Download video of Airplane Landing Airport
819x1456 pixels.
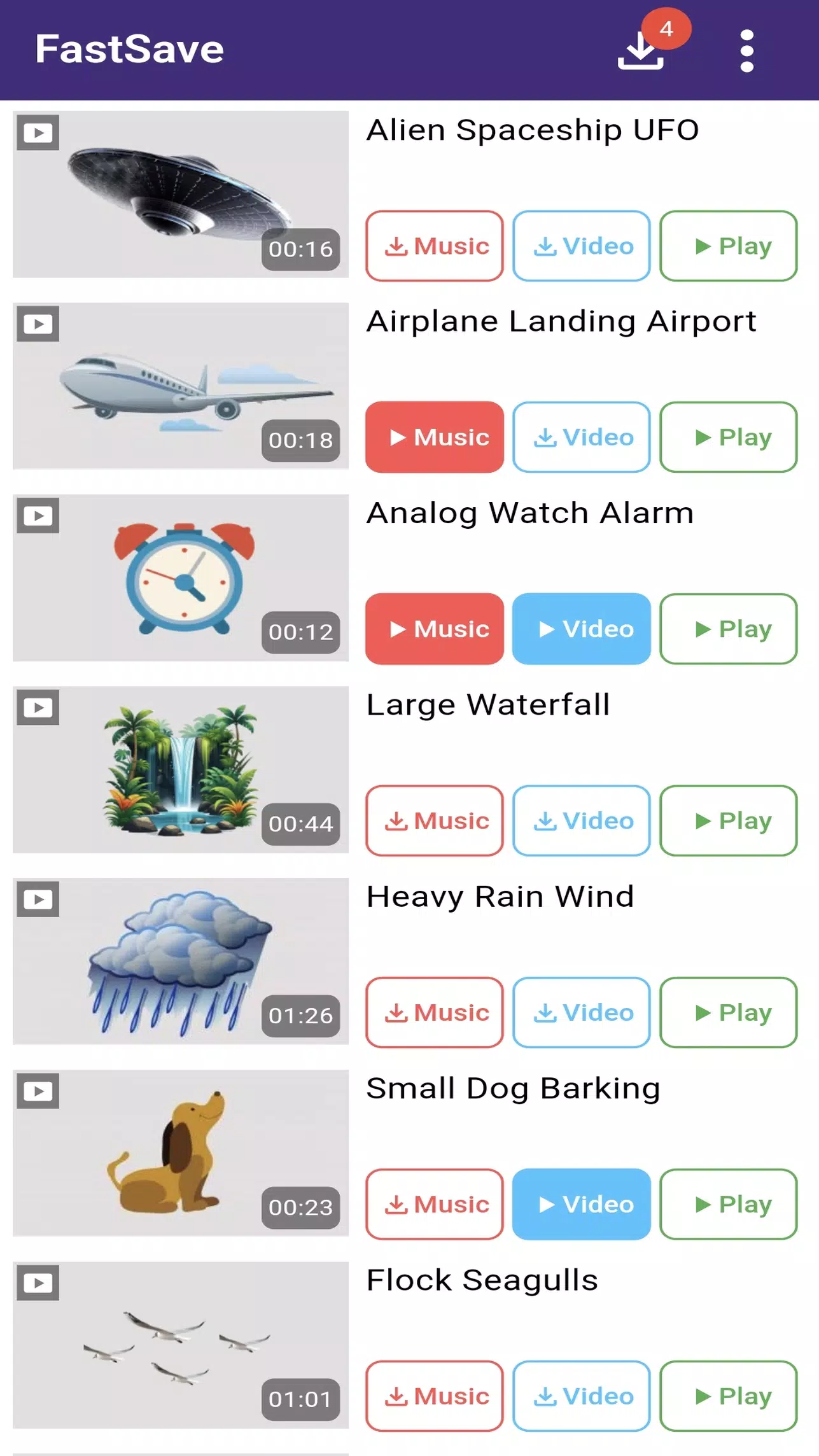click(x=582, y=437)
